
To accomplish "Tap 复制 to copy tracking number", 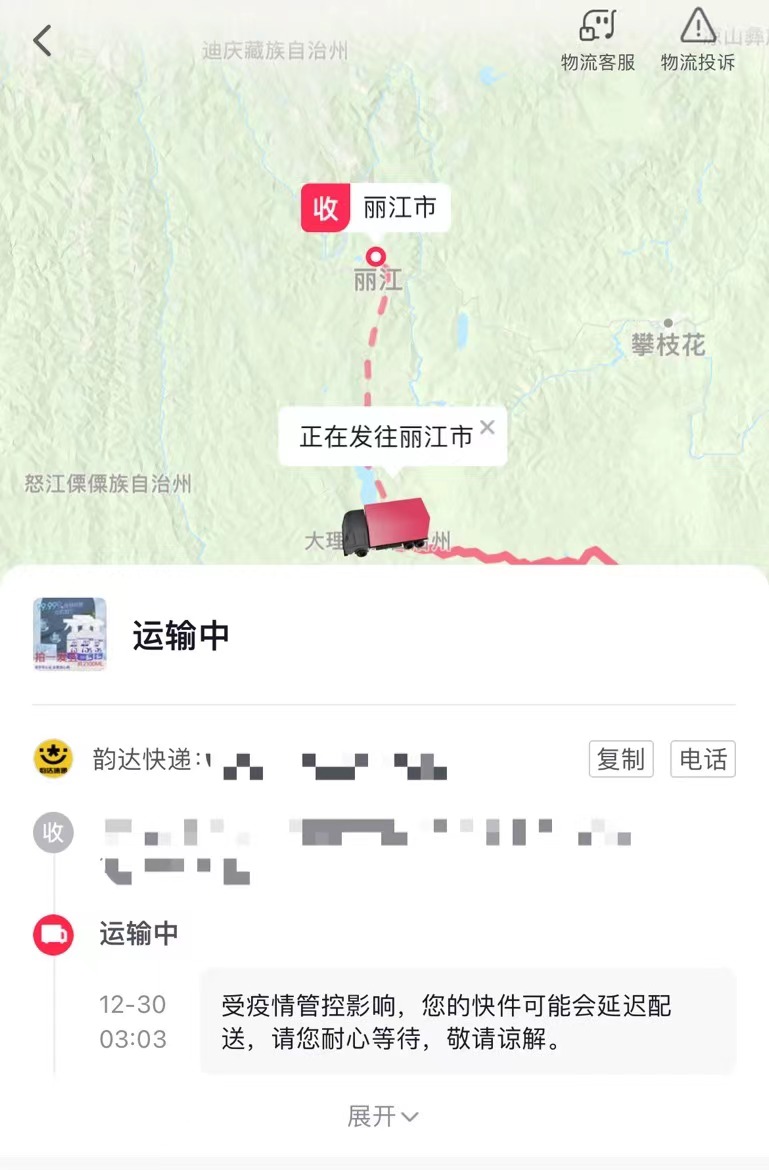I will [x=620, y=759].
